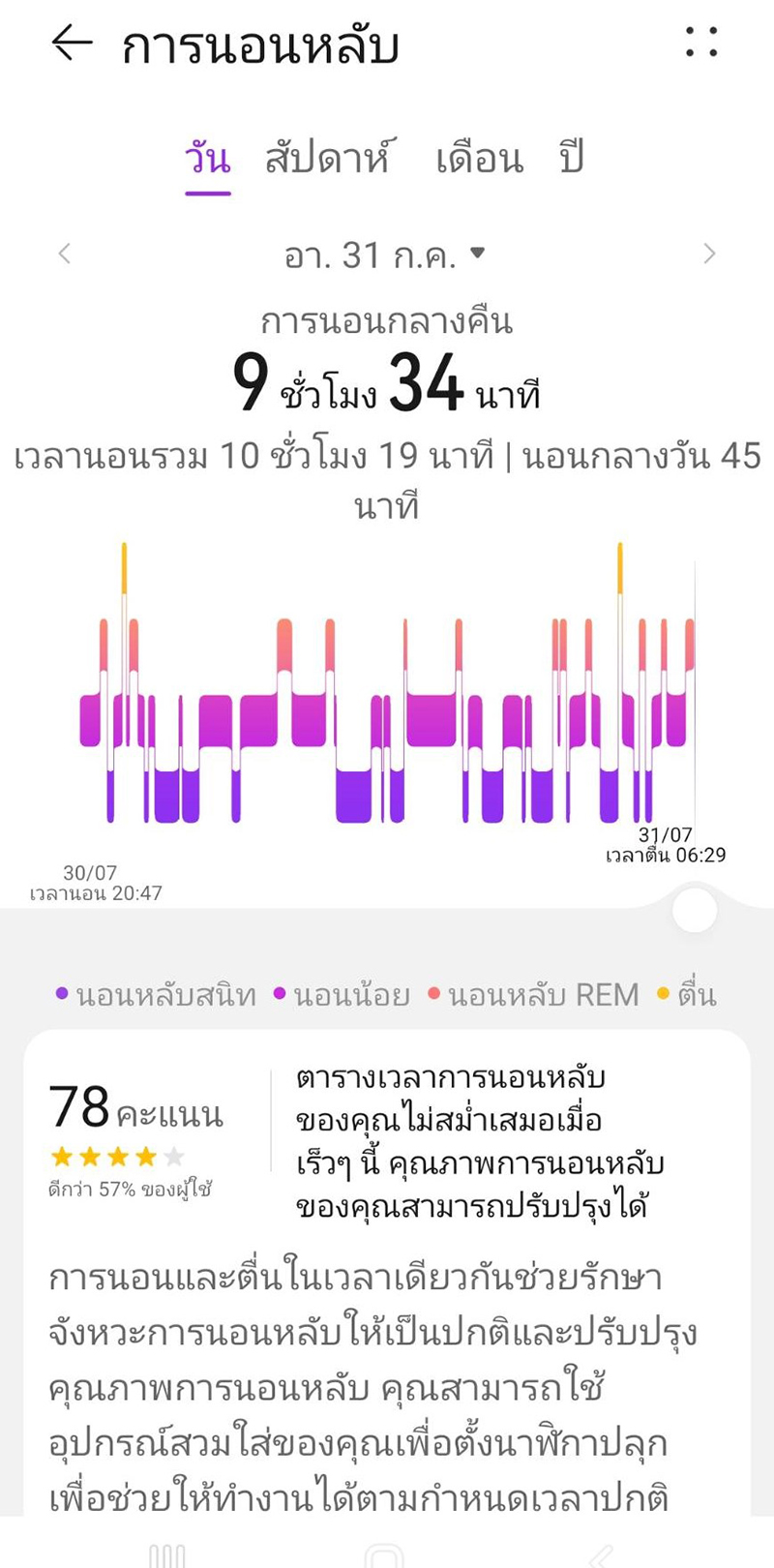The height and width of the screenshot is (1568, 774).
Task: Switch to the สัปดาห์ tab
Action: pyautogui.click(x=330, y=160)
